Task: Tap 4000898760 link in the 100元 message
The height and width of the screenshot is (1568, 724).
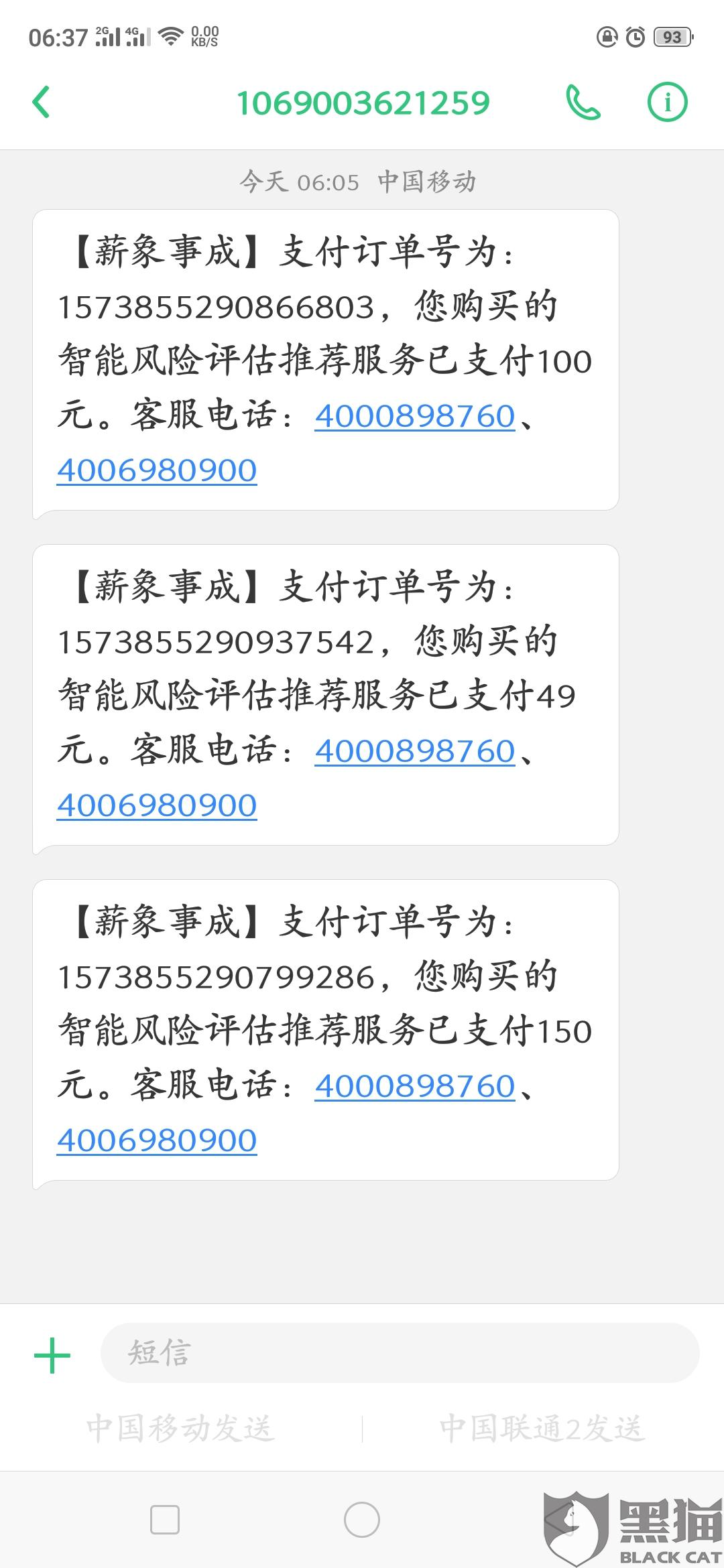Action: tap(415, 416)
